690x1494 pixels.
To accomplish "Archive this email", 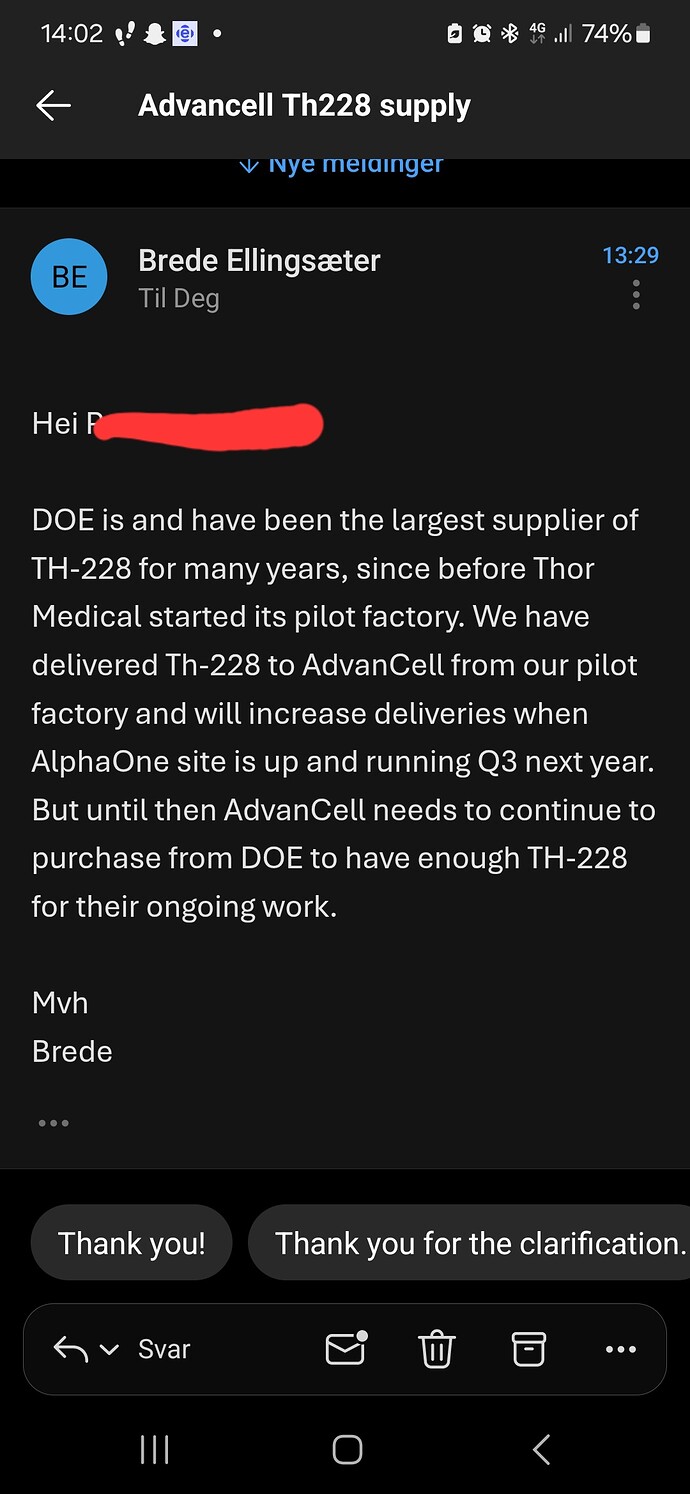I will pos(529,1349).
